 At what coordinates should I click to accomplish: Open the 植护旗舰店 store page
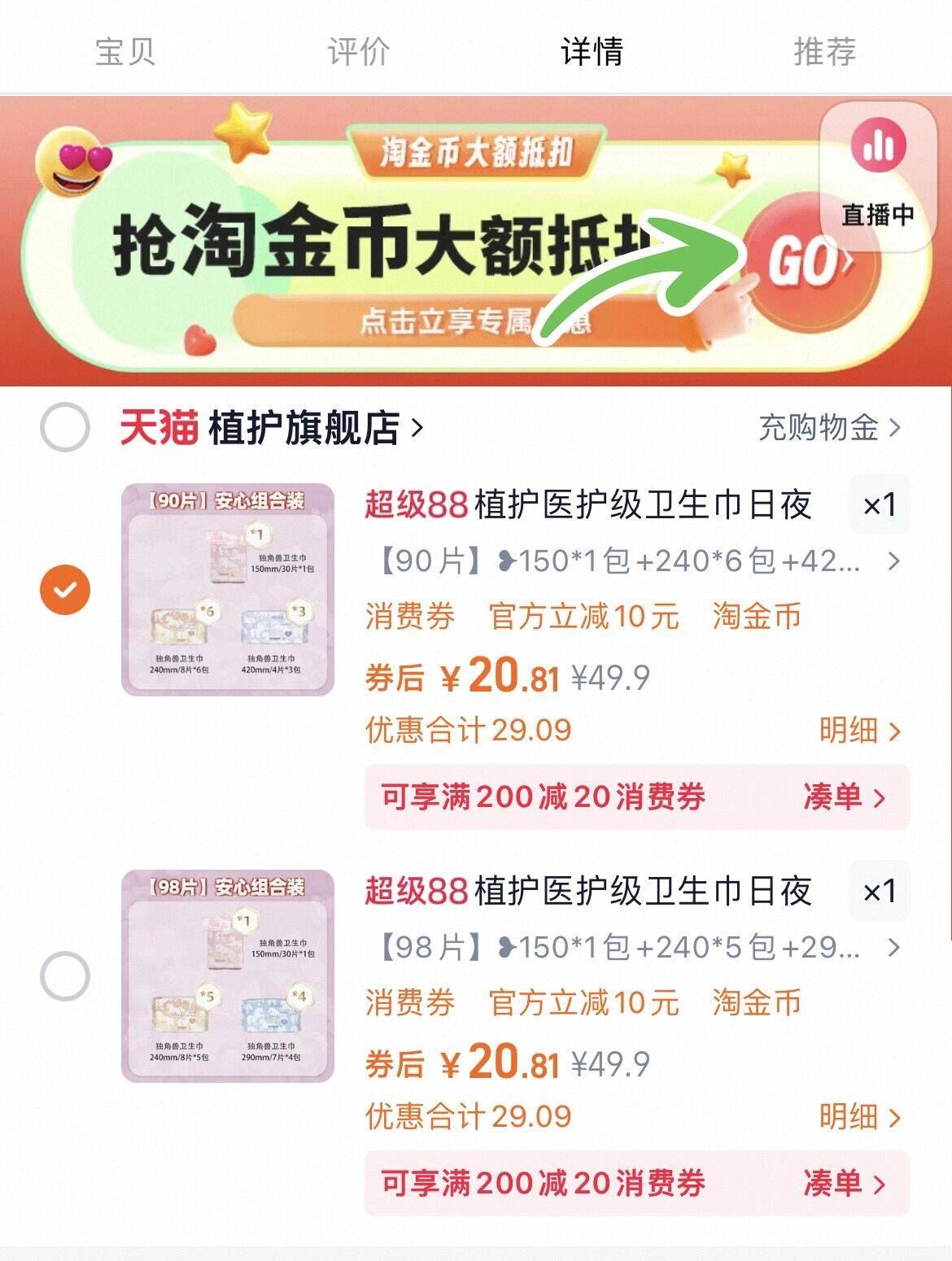tap(301, 427)
